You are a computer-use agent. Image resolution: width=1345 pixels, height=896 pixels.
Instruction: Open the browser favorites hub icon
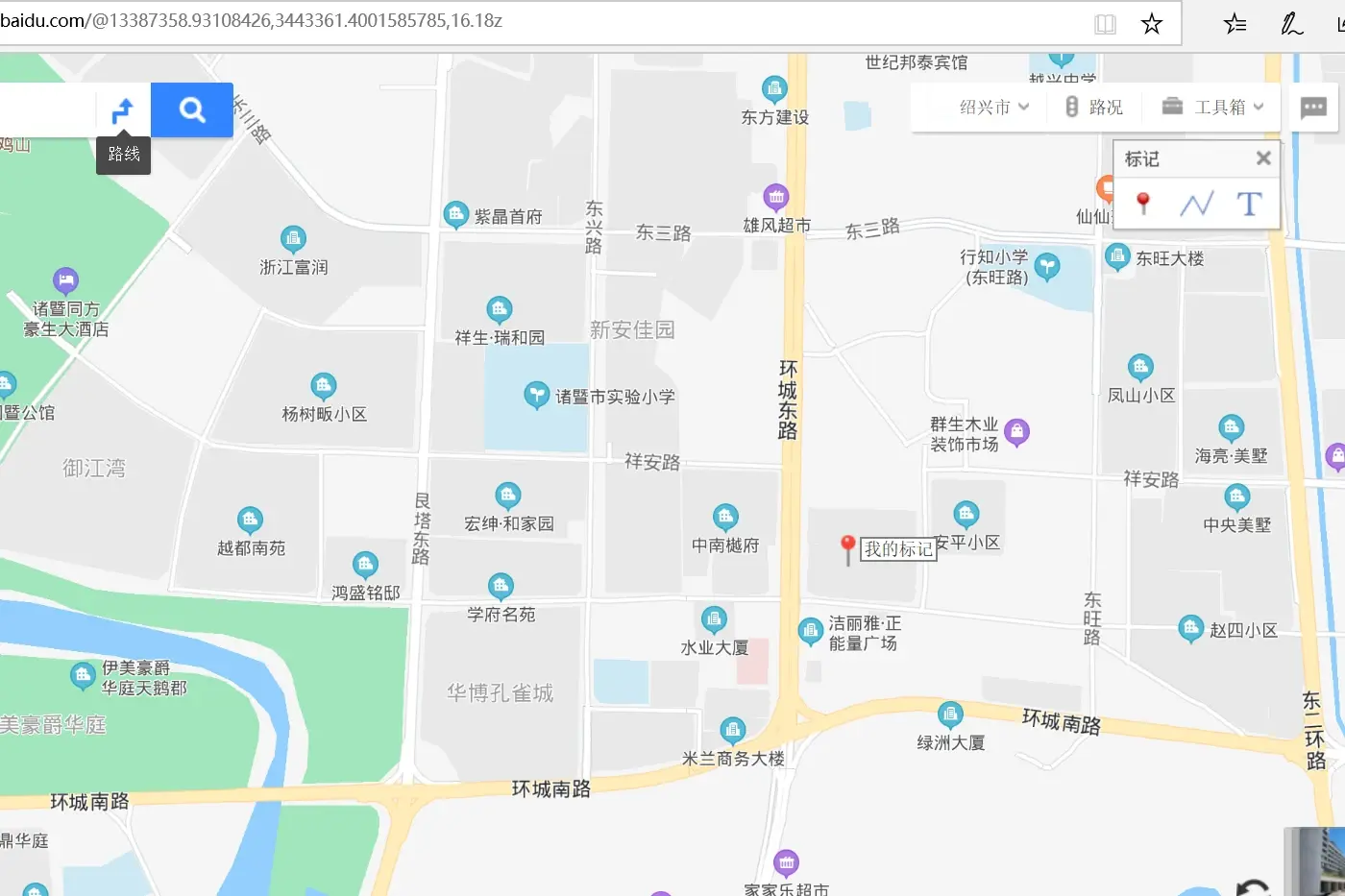[x=1235, y=24]
